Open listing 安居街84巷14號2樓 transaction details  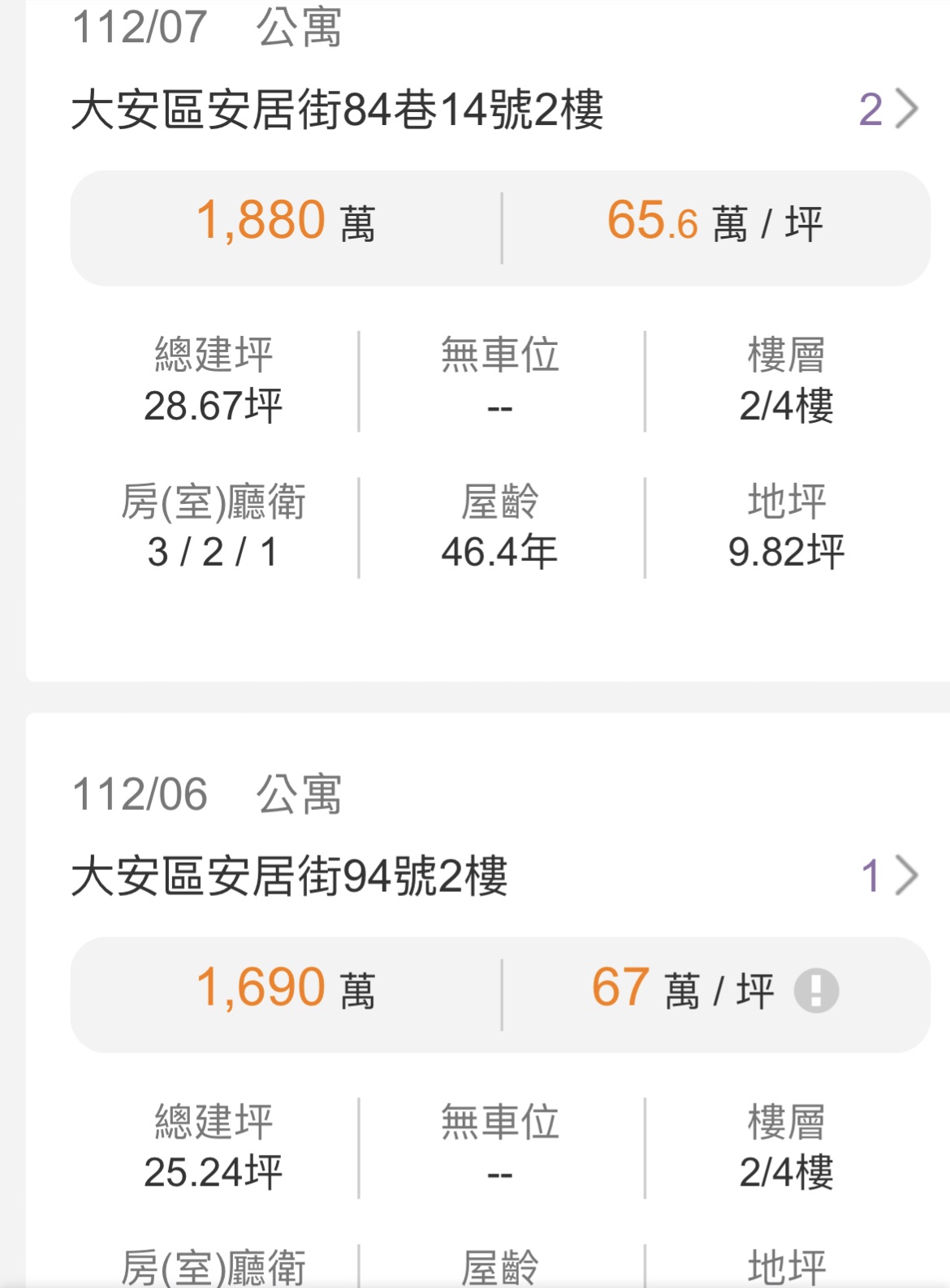pyautogui.click(x=905, y=110)
